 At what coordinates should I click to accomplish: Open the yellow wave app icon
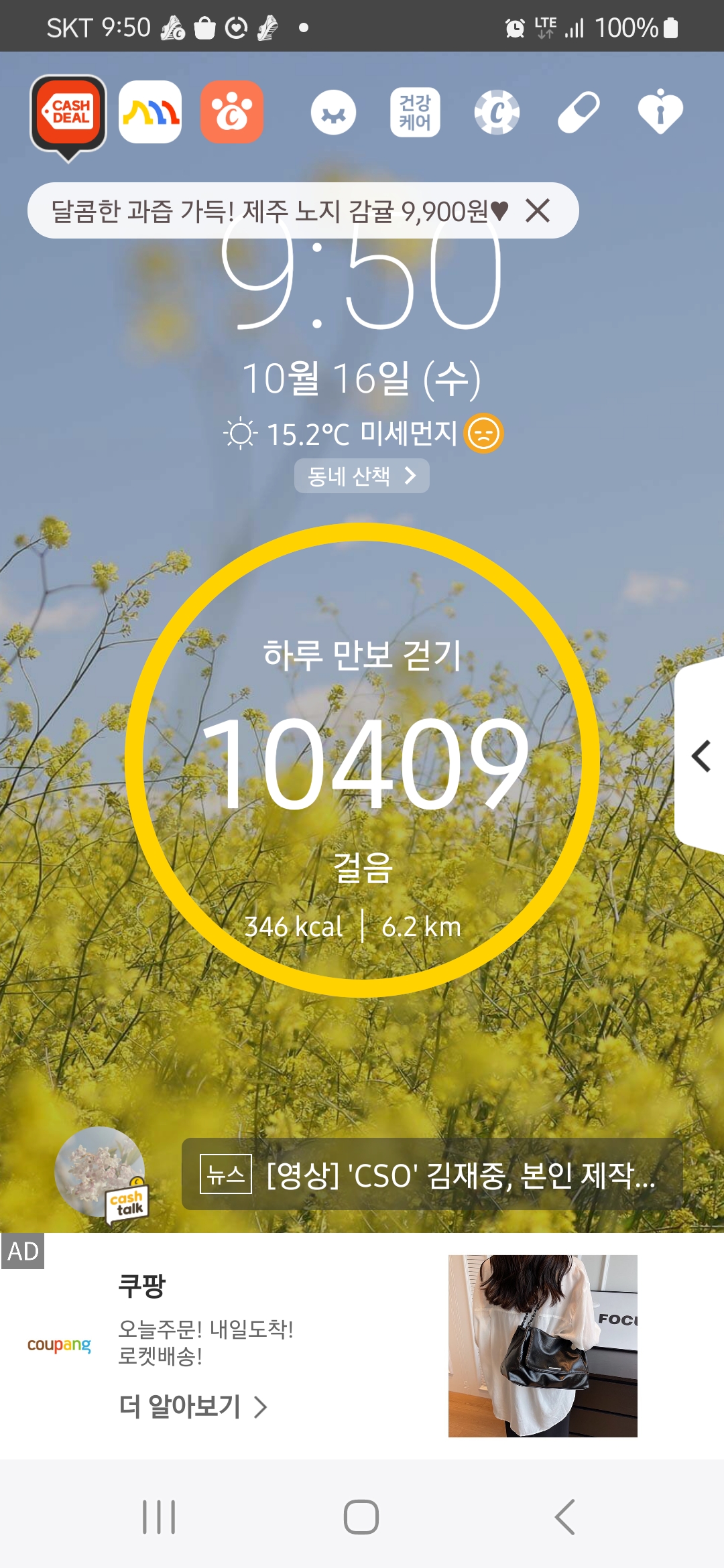150,112
